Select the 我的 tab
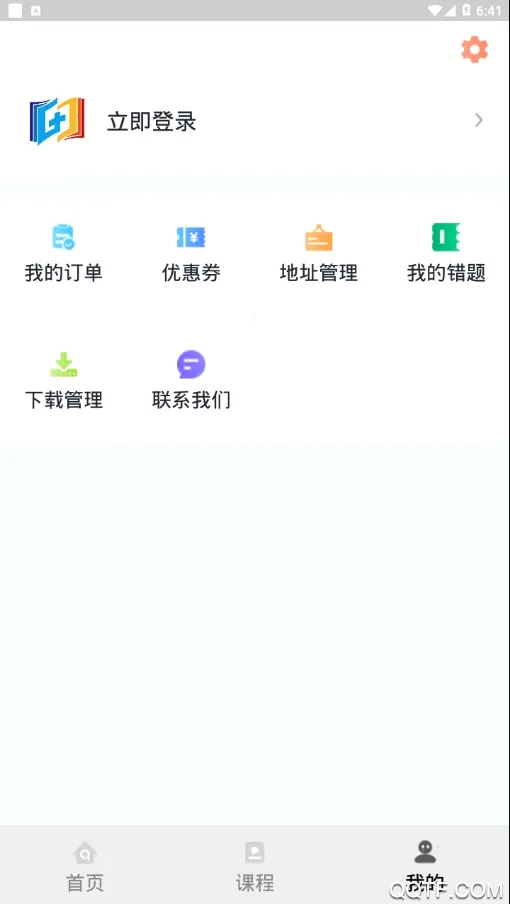This screenshot has height=904, width=510. point(425,865)
